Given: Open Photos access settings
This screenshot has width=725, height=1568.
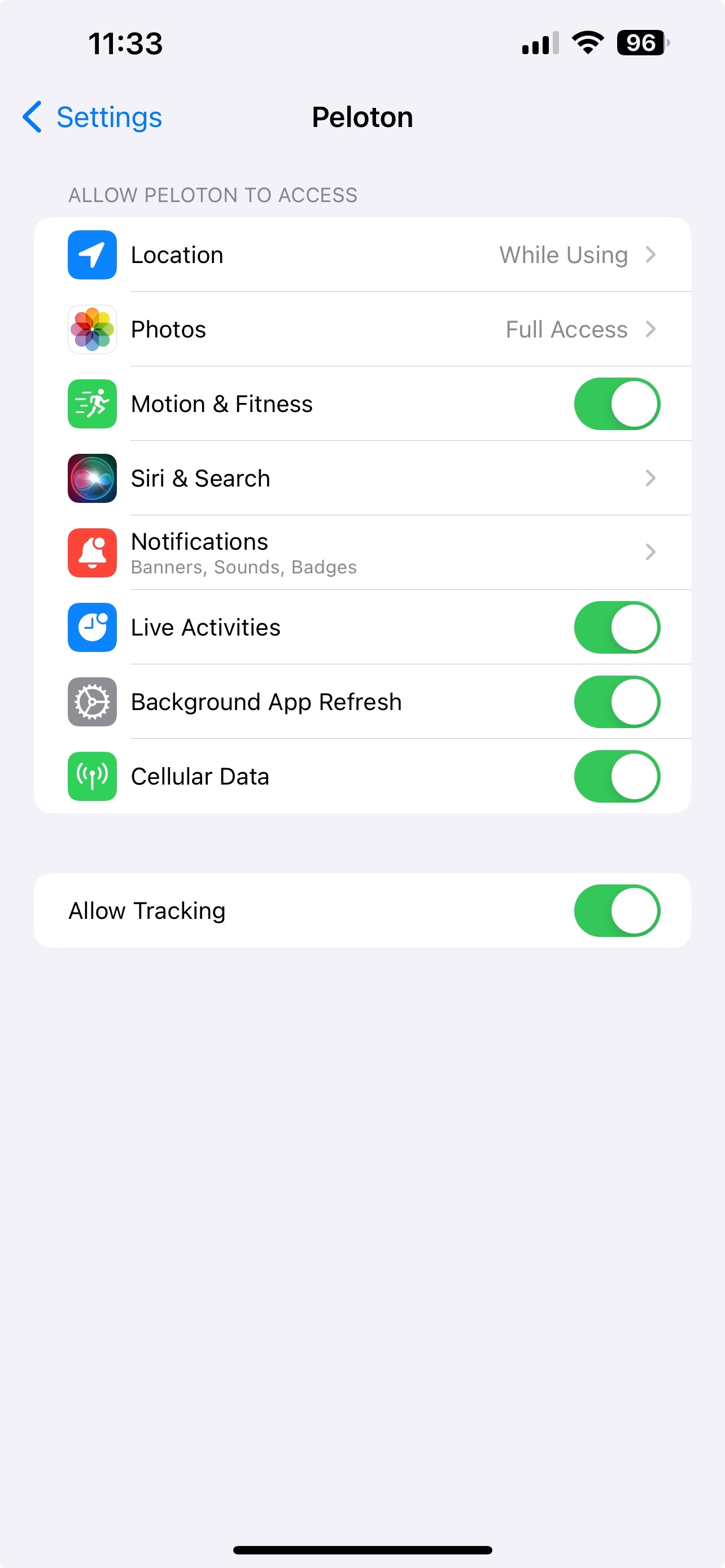Looking at the screenshot, I should tap(361, 329).
